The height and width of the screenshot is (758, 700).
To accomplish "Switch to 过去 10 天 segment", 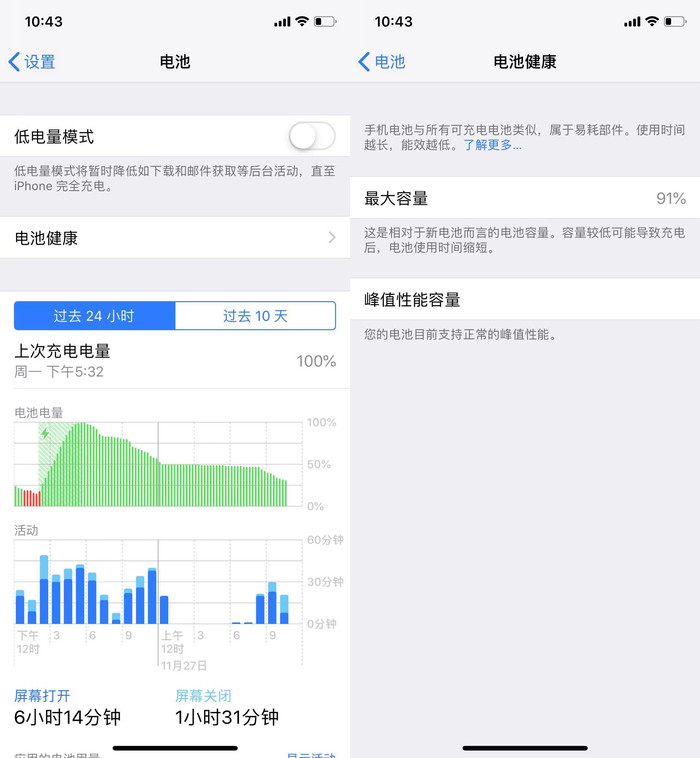I will (x=255, y=316).
